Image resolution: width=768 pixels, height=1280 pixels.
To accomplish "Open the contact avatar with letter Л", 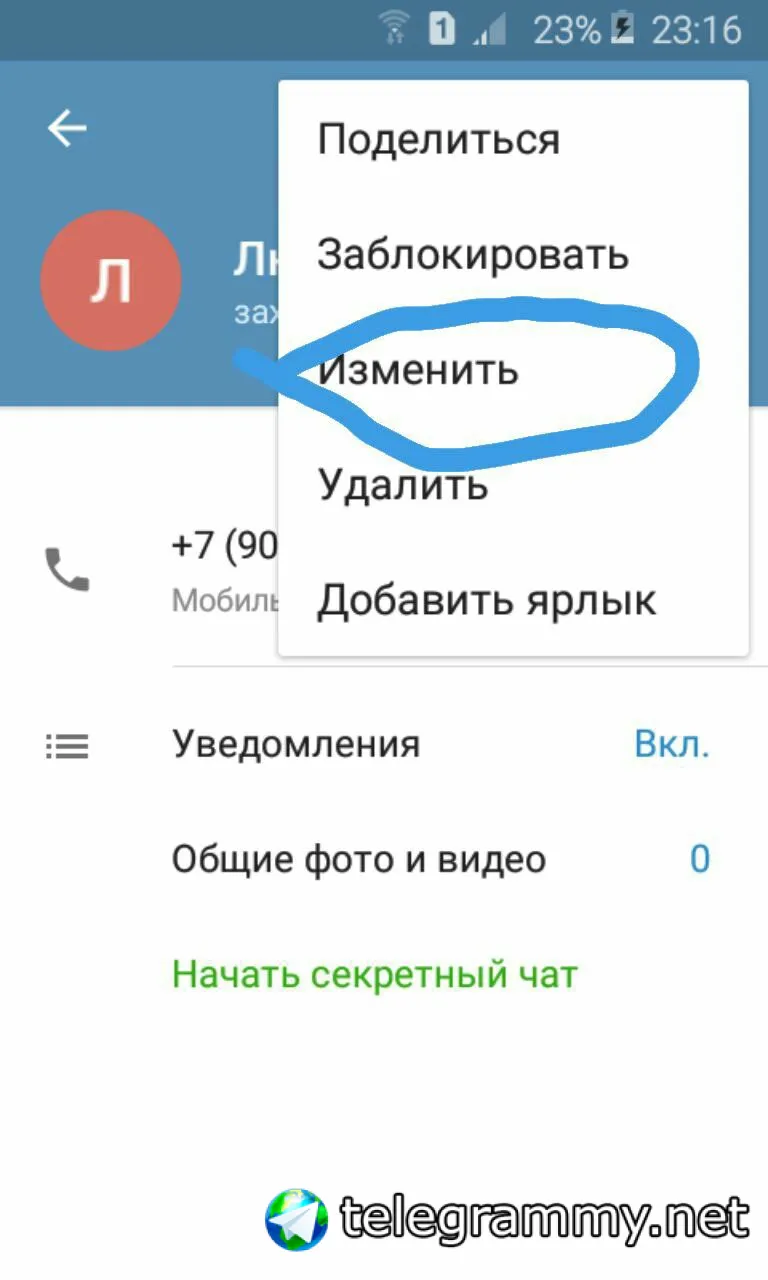I will (110, 282).
